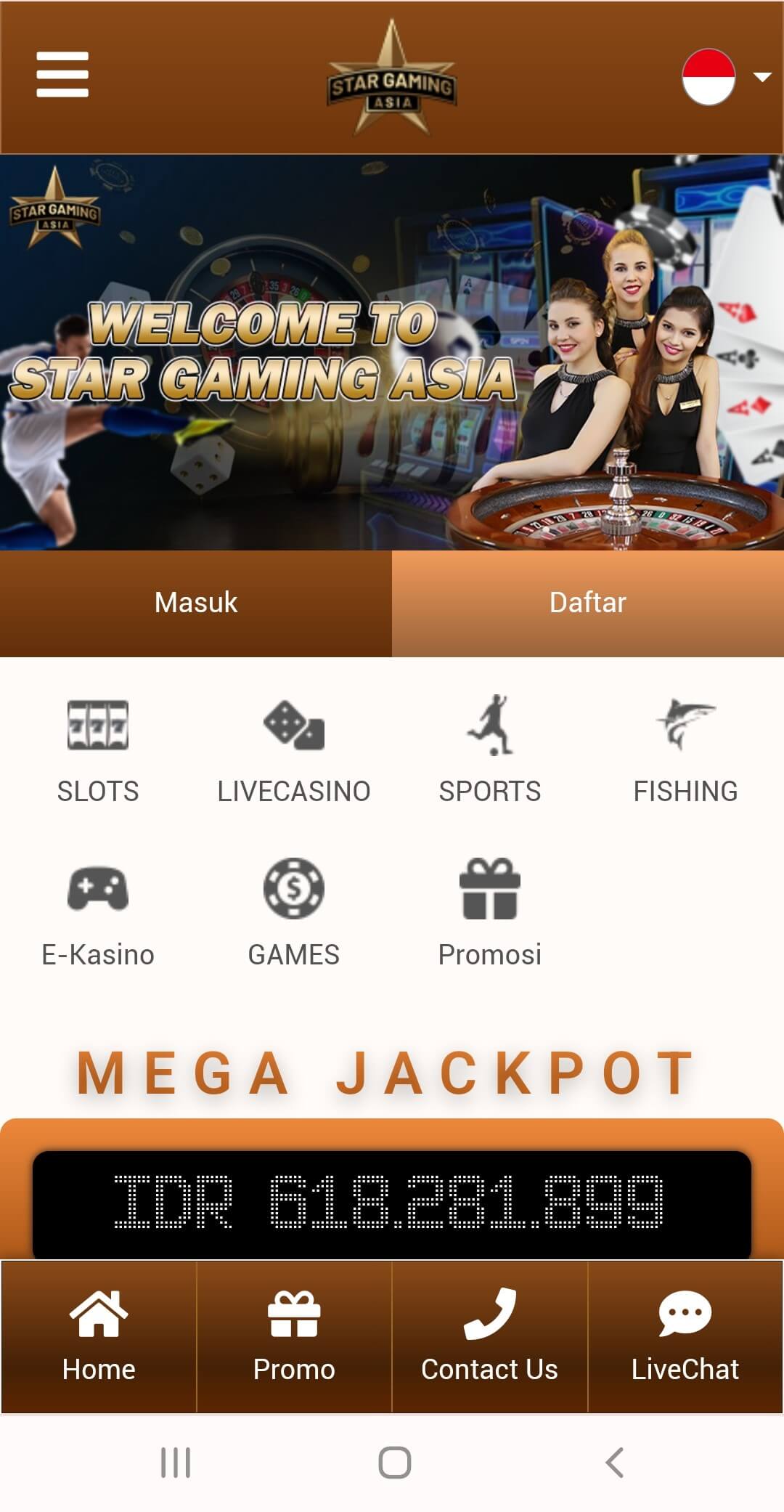Open the Welcome to Star Gaming Asia banner
Screen dimensions: 784x1512
click(392, 352)
